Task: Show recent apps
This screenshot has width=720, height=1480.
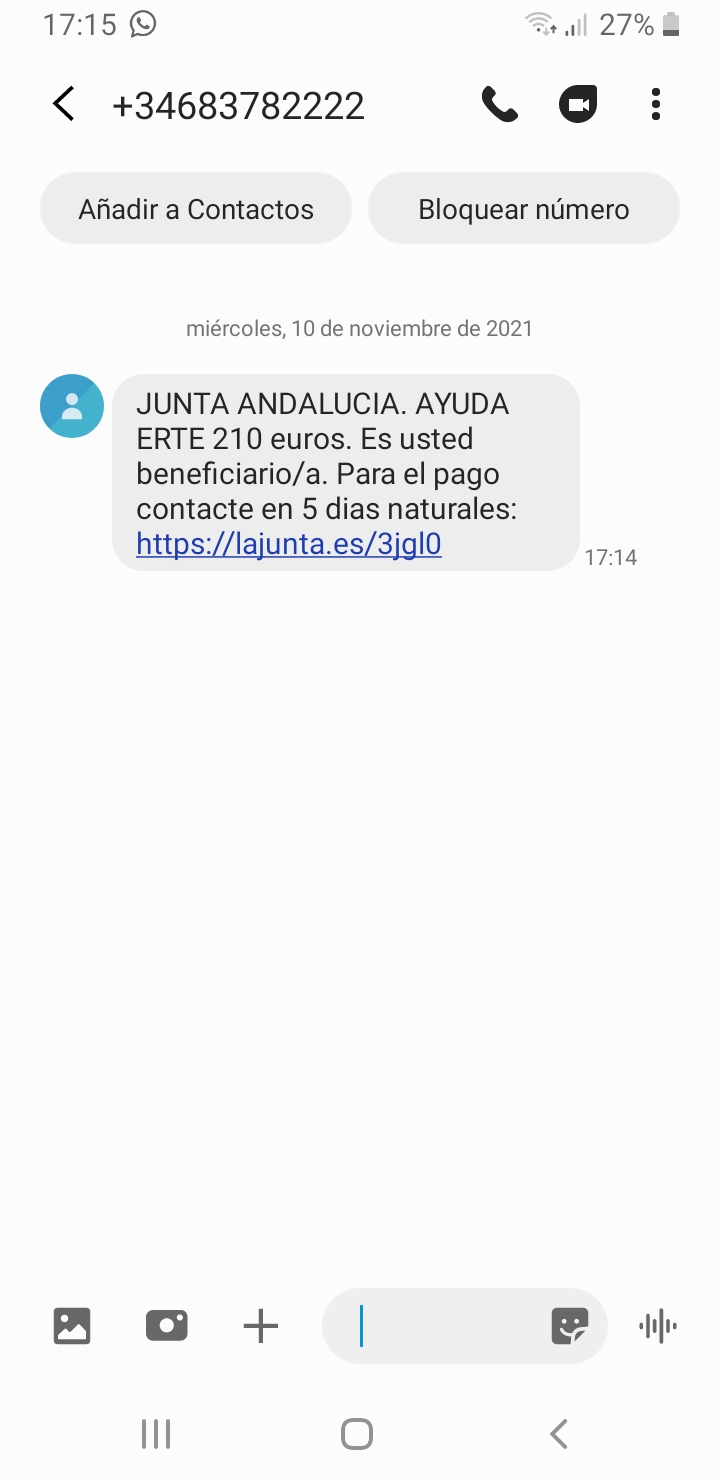Action: [156, 1434]
